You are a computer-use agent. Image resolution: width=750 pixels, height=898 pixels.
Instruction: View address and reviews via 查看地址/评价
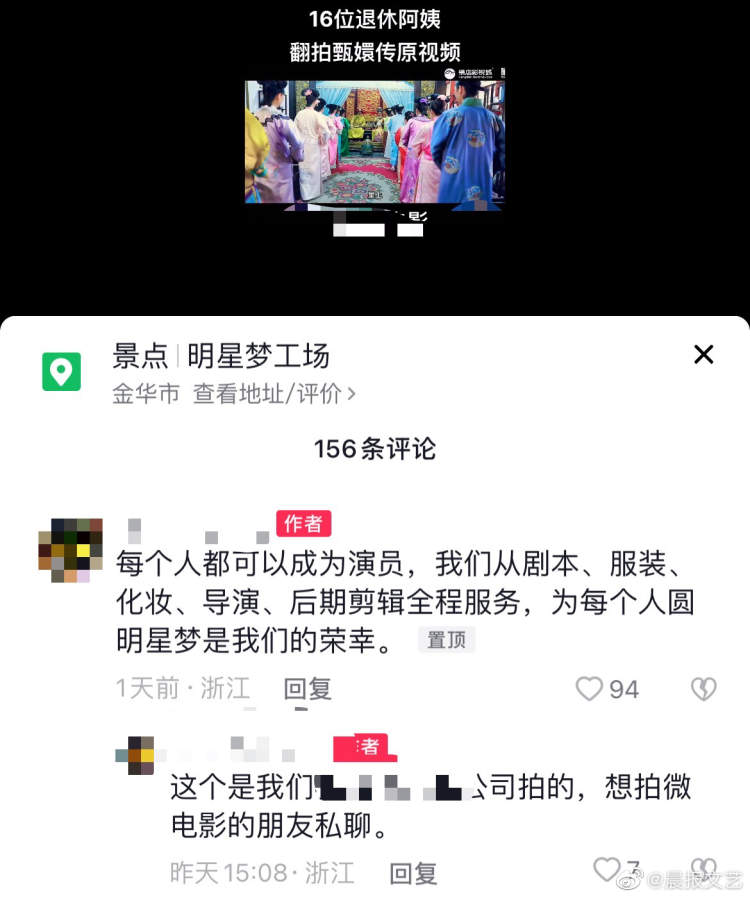274,394
